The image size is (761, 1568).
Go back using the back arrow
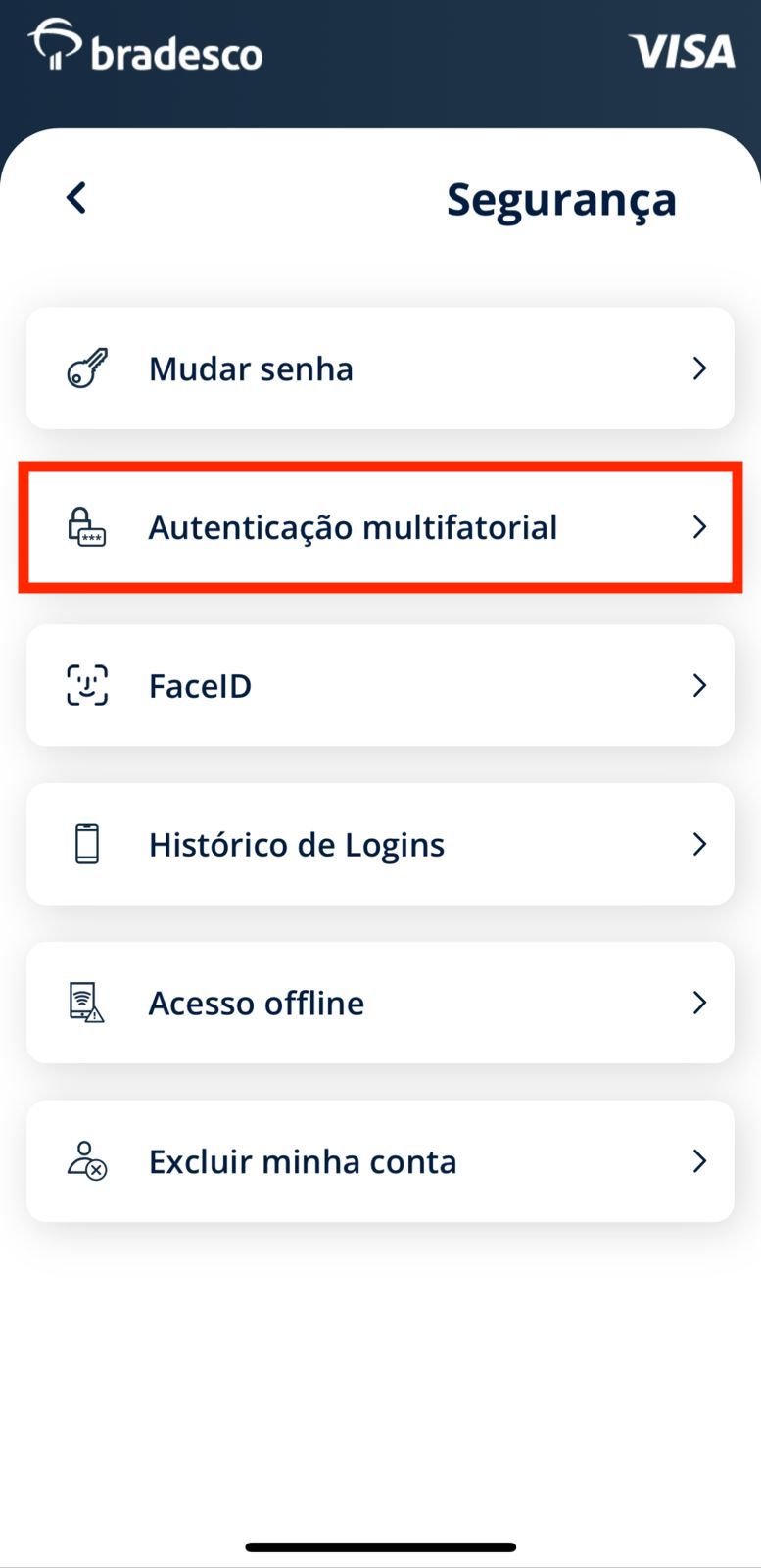(76, 198)
